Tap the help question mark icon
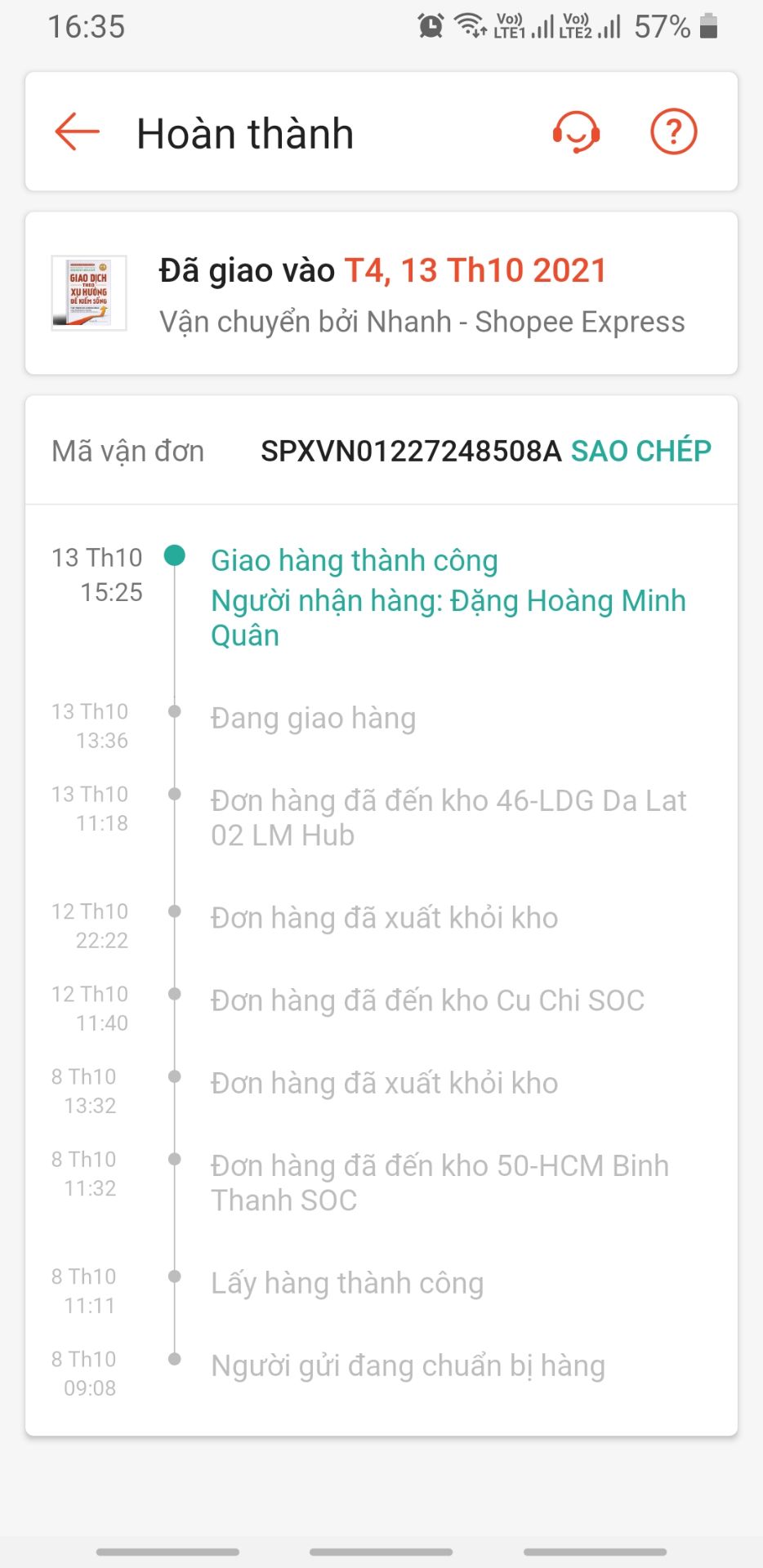Viewport: 763px width, 1568px height. pos(672,131)
